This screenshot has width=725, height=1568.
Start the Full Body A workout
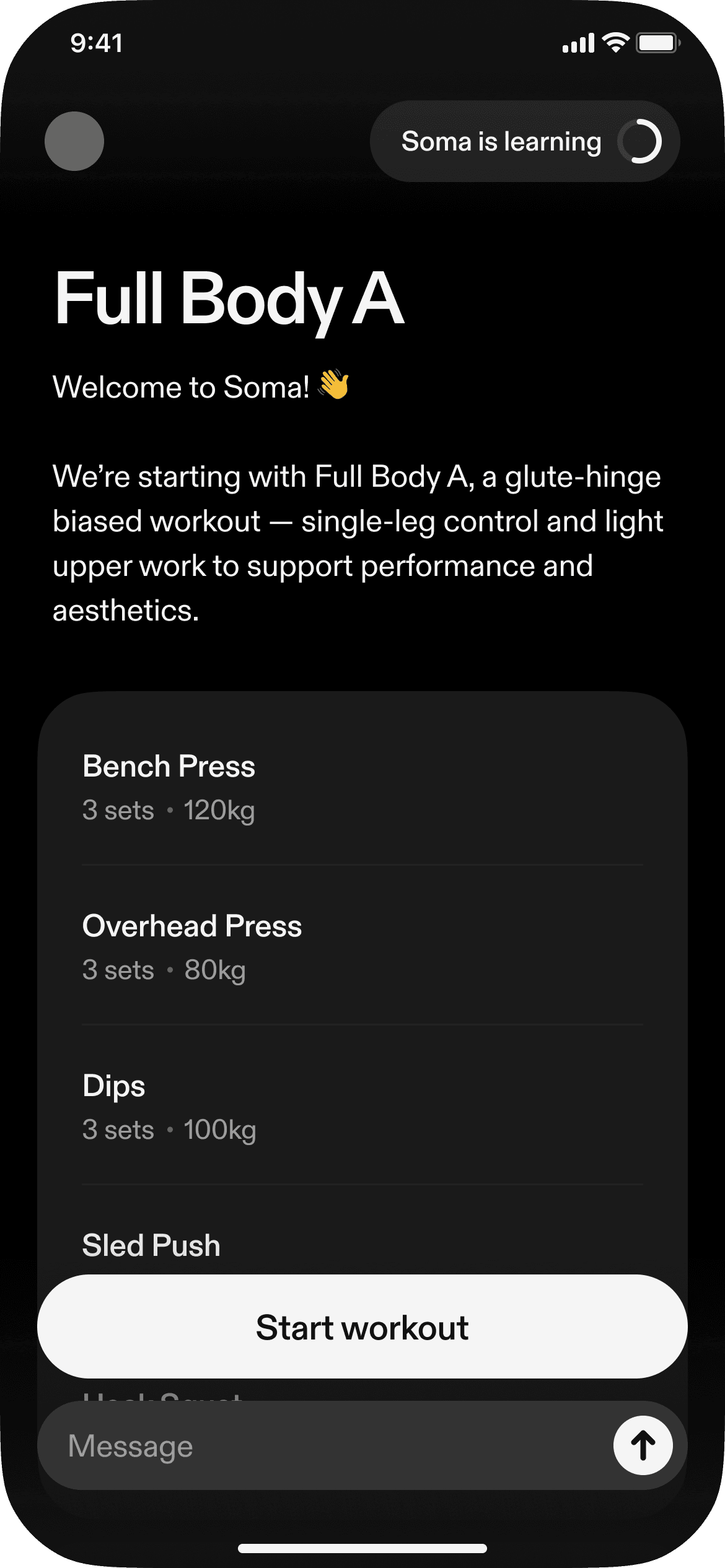pyautogui.click(x=362, y=1327)
